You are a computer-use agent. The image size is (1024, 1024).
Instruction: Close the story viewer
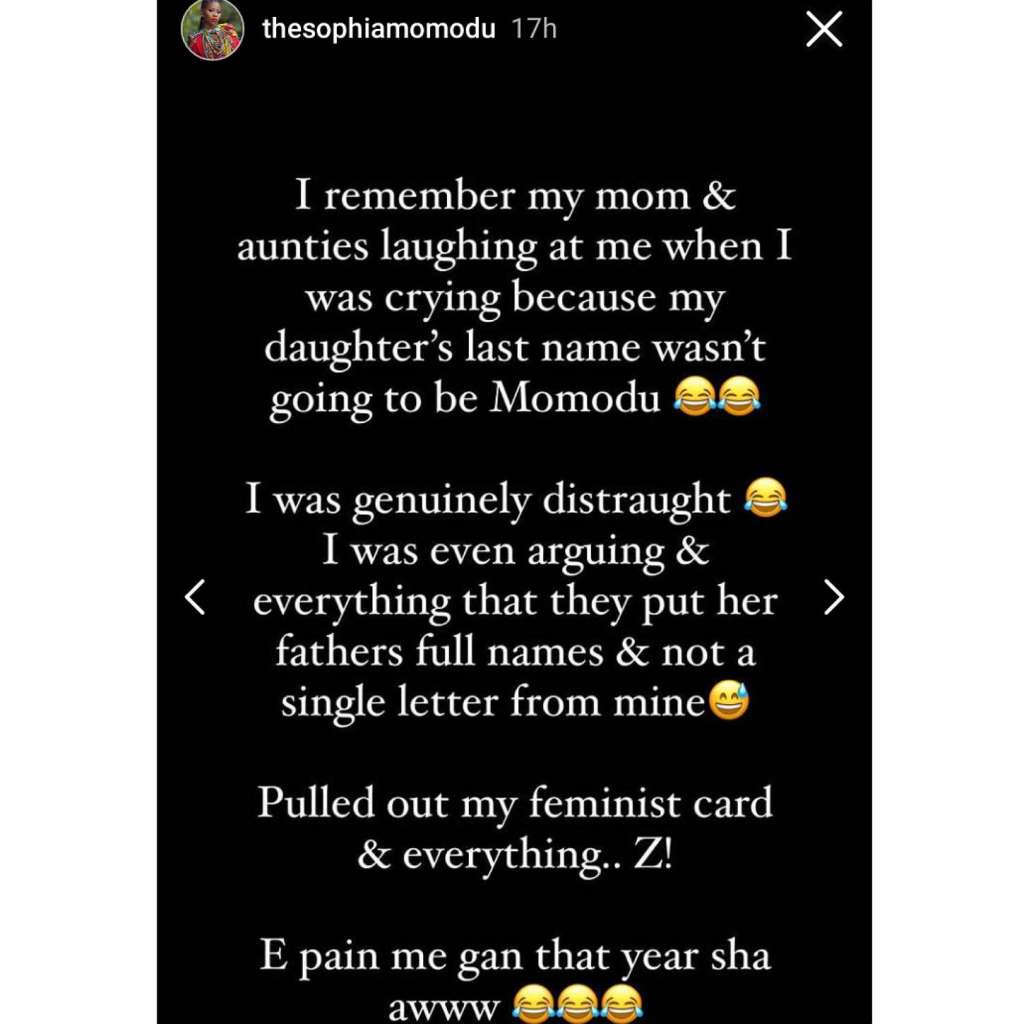[824, 32]
